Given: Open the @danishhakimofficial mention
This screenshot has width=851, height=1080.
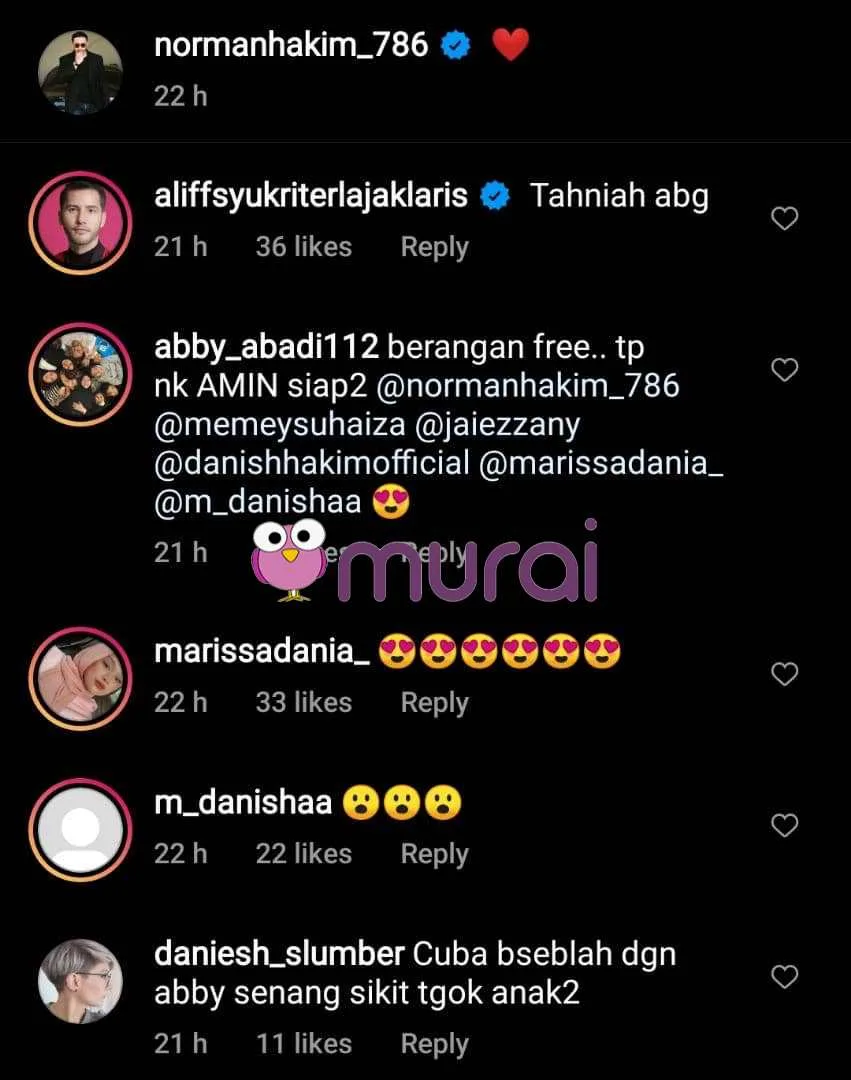Looking at the screenshot, I should [x=312, y=463].
